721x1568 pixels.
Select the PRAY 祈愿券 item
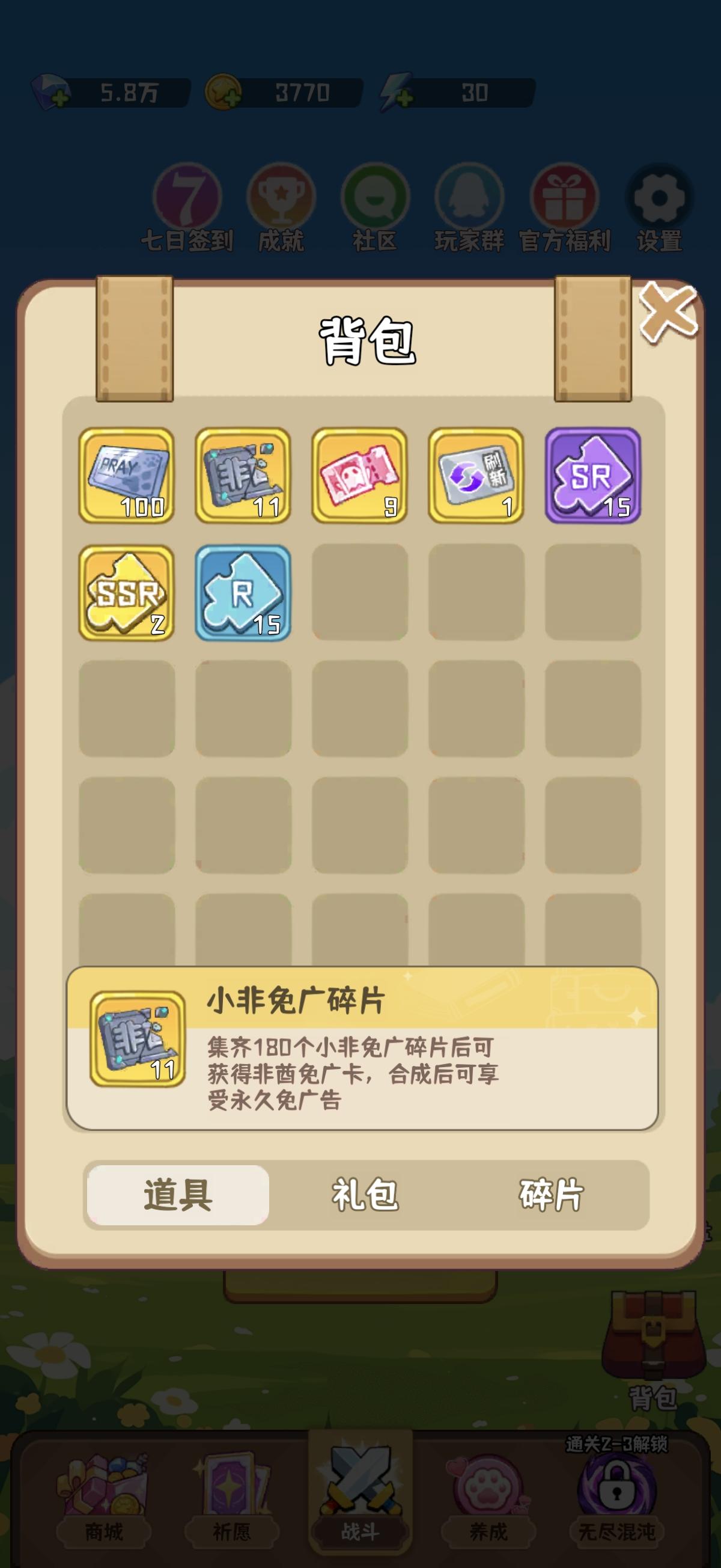[127, 478]
